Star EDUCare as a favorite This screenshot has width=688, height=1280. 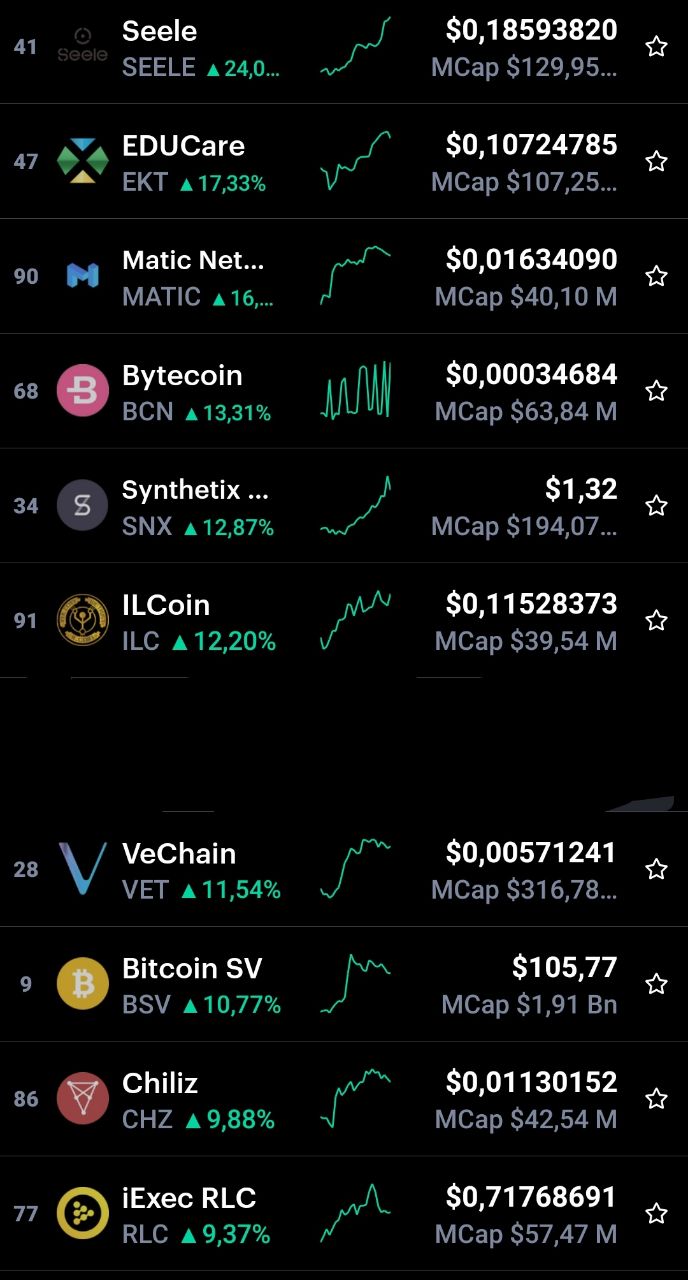point(656,161)
